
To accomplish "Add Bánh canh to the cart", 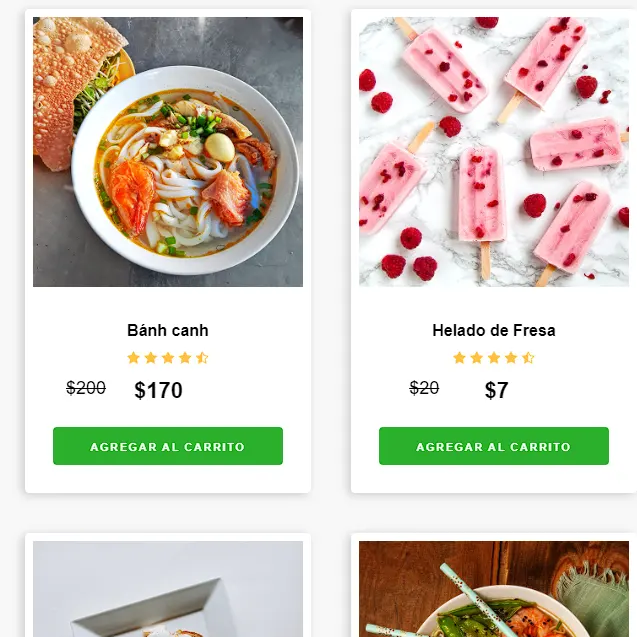I will click(x=168, y=446).
